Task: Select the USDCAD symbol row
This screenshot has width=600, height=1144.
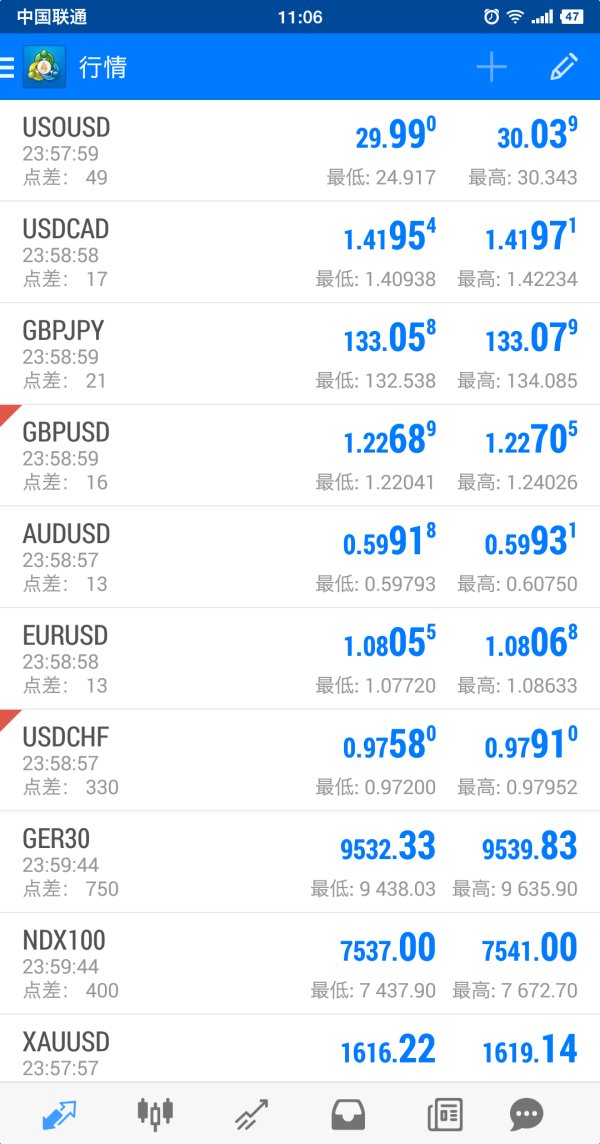Action: point(300,252)
